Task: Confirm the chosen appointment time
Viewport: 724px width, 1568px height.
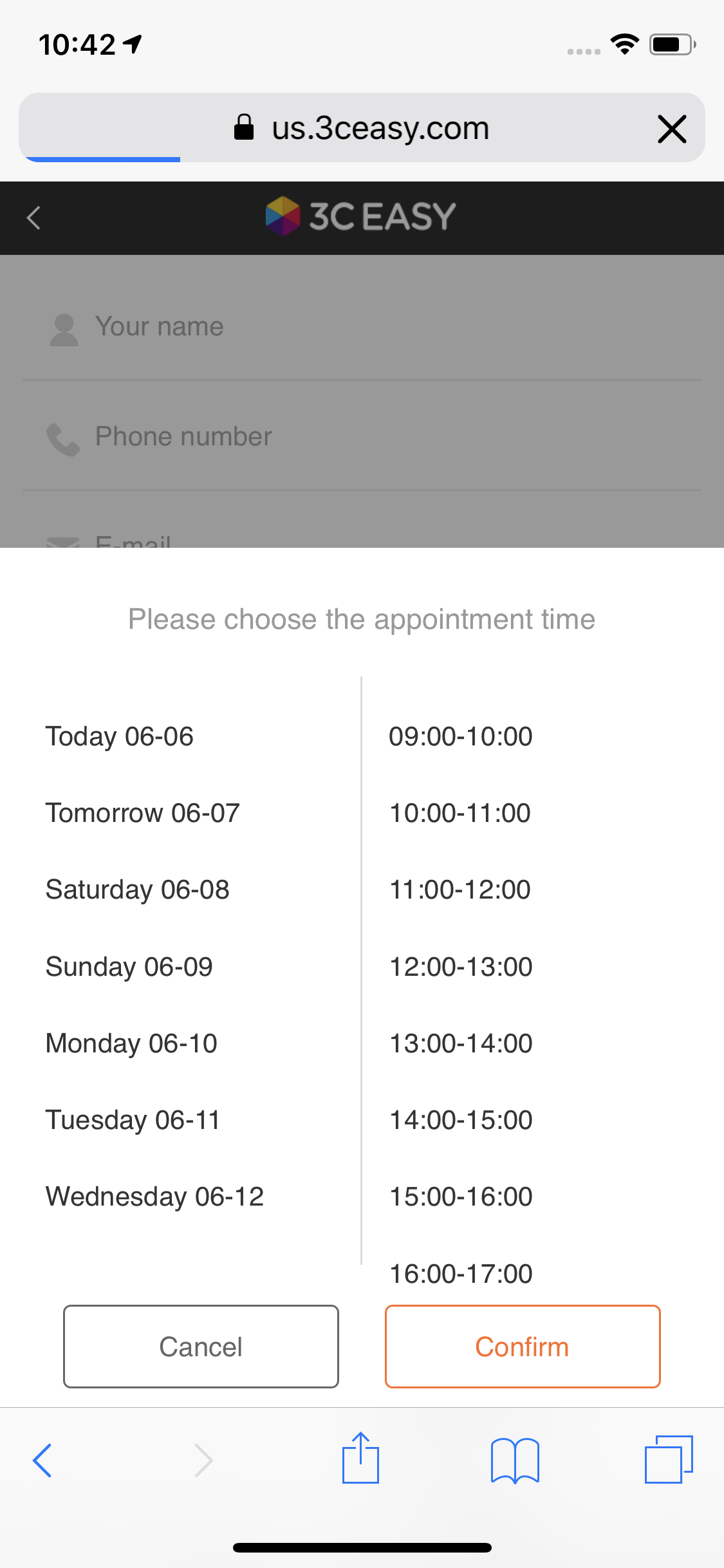Action: click(x=523, y=1347)
